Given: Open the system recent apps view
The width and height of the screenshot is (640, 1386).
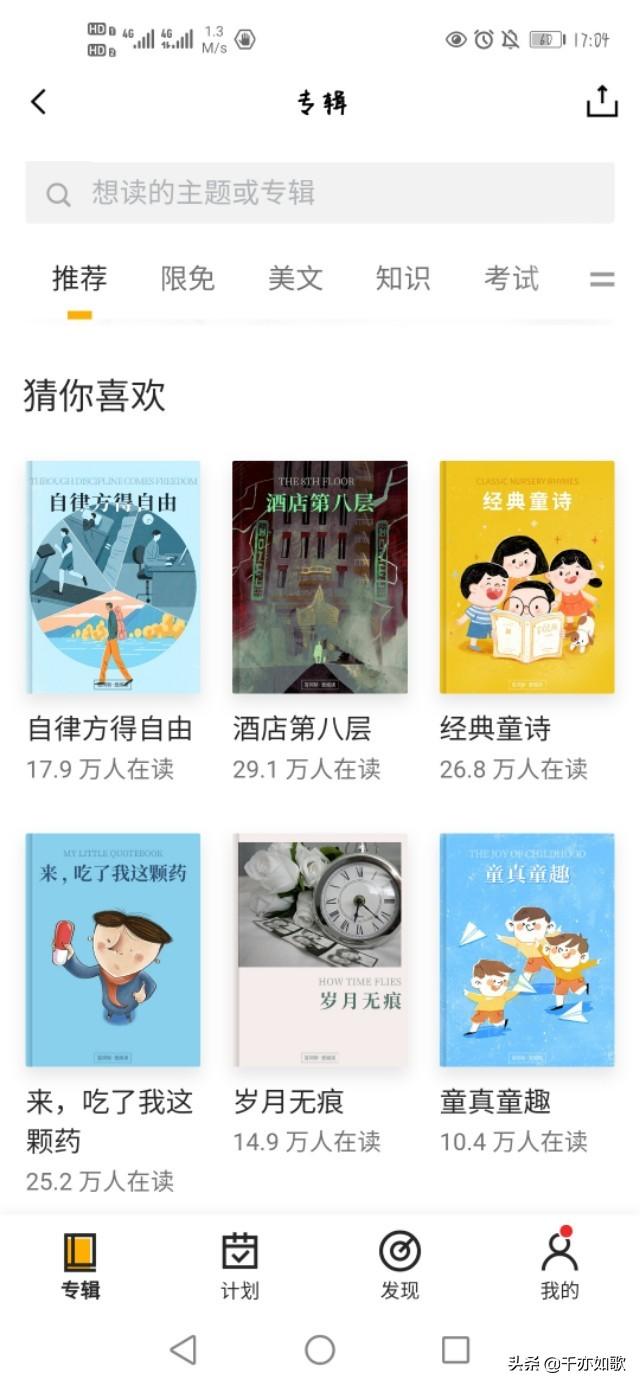Looking at the screenshot, I should 456,1350.
